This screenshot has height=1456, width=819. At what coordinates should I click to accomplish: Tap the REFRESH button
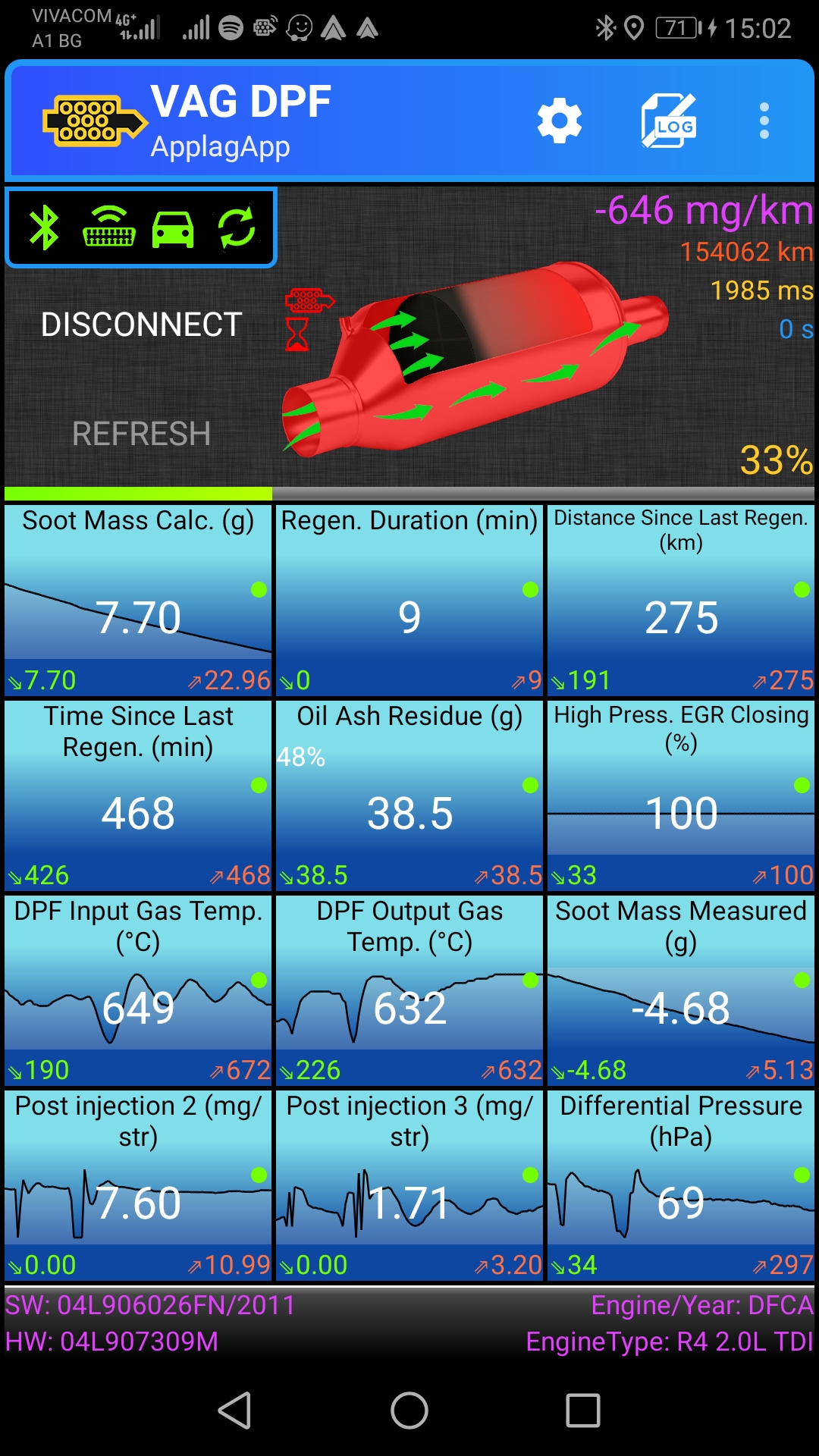point(142,434)
